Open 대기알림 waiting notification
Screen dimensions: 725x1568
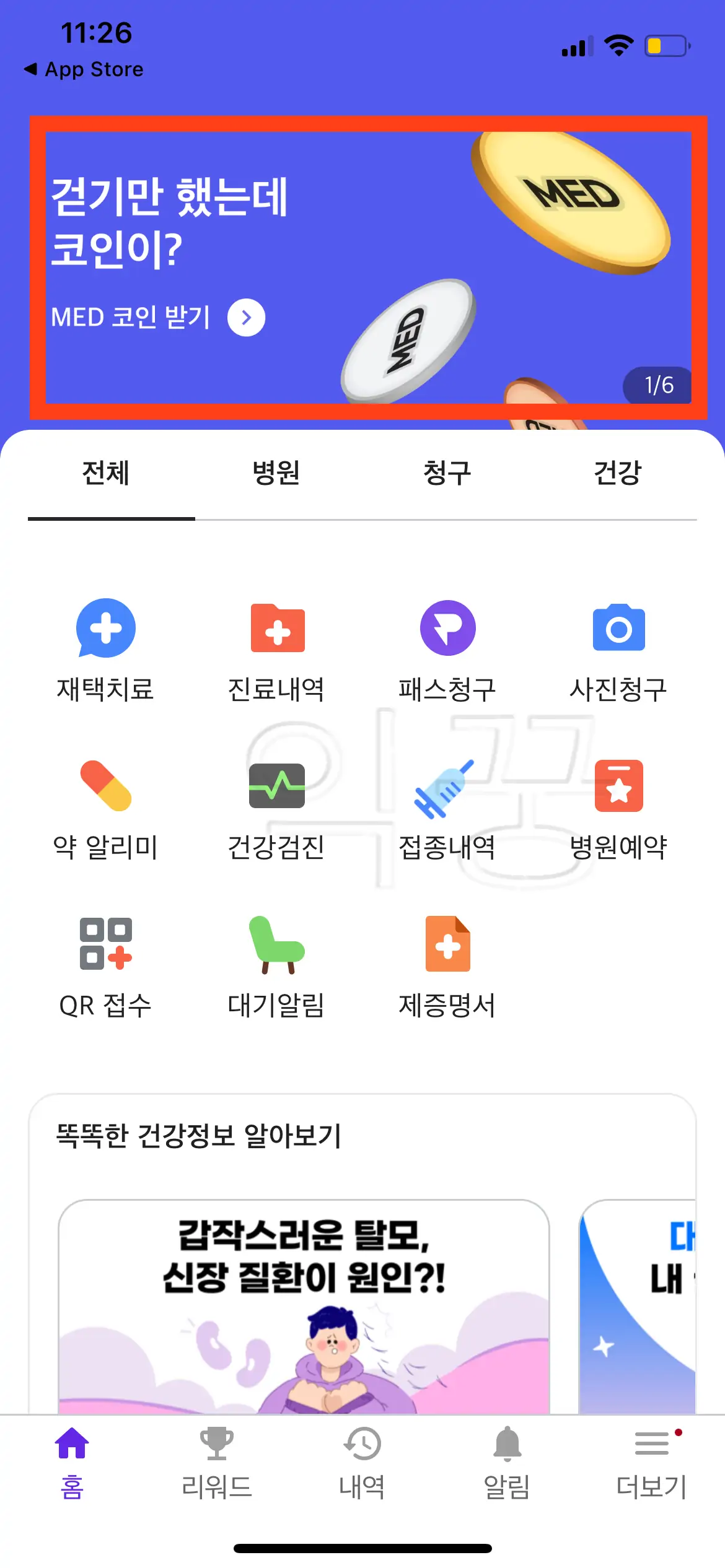pyautogui.click(x=278, y=966)
